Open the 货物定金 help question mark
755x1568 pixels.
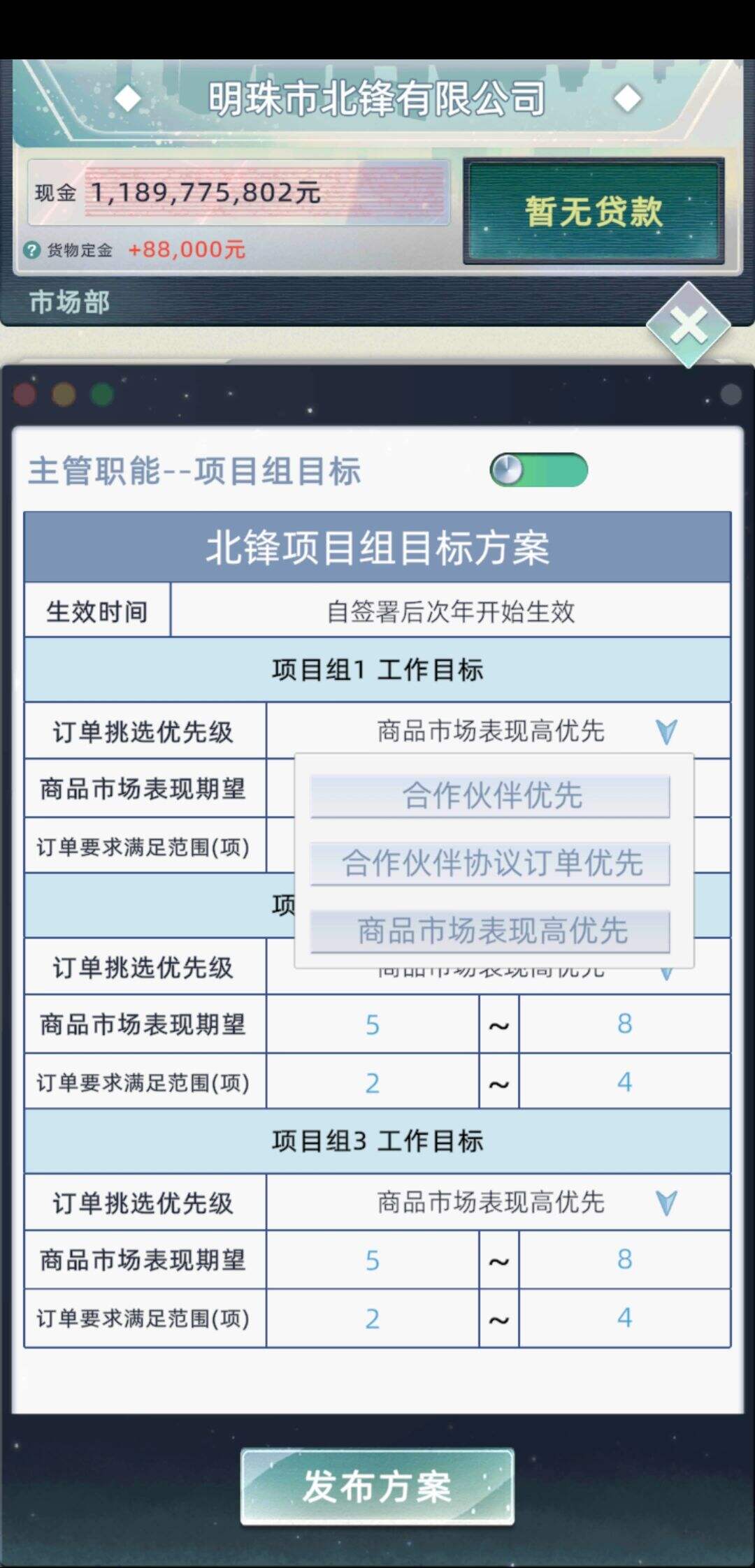32,250
